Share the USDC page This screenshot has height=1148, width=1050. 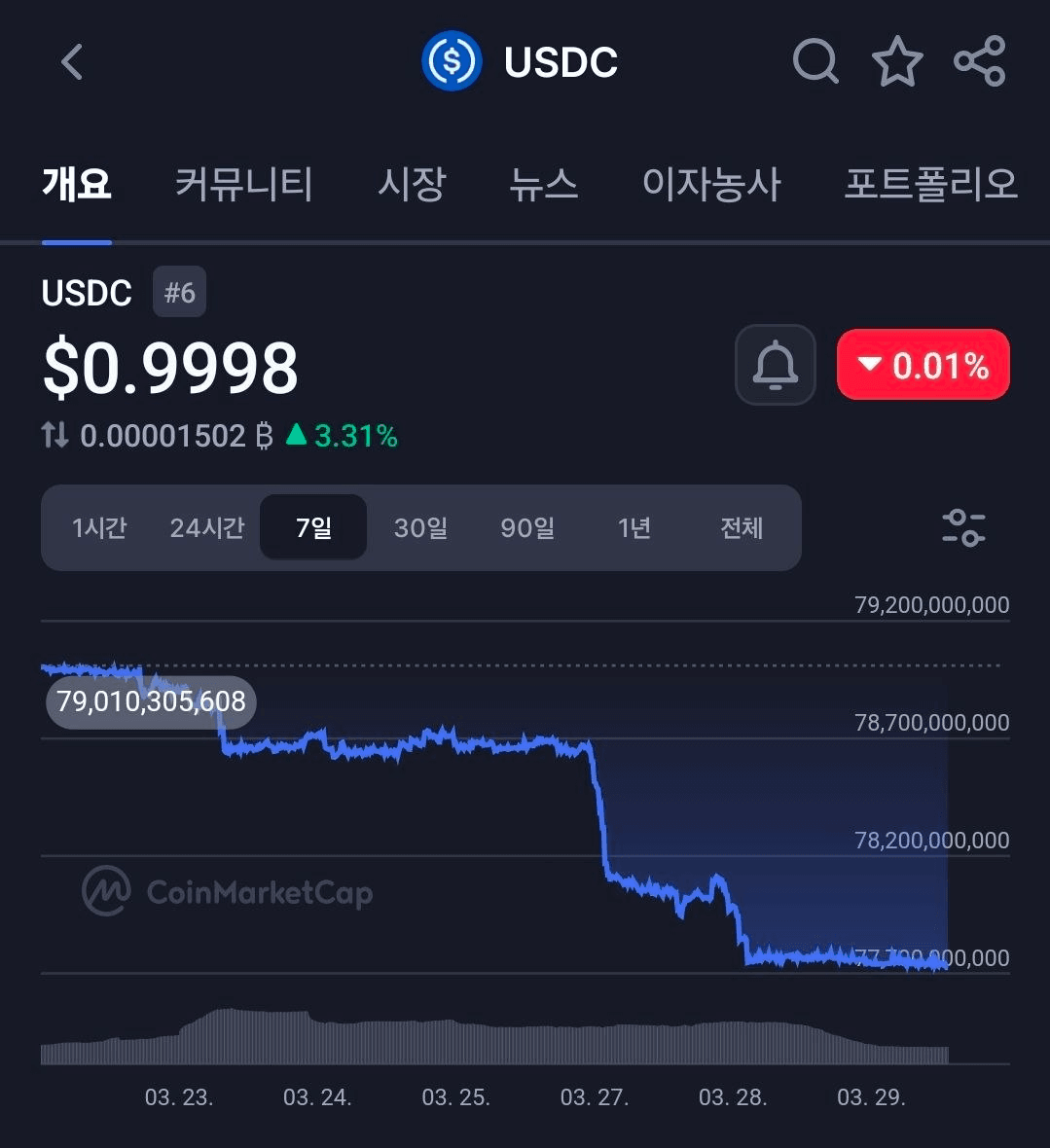coord(980,60)
